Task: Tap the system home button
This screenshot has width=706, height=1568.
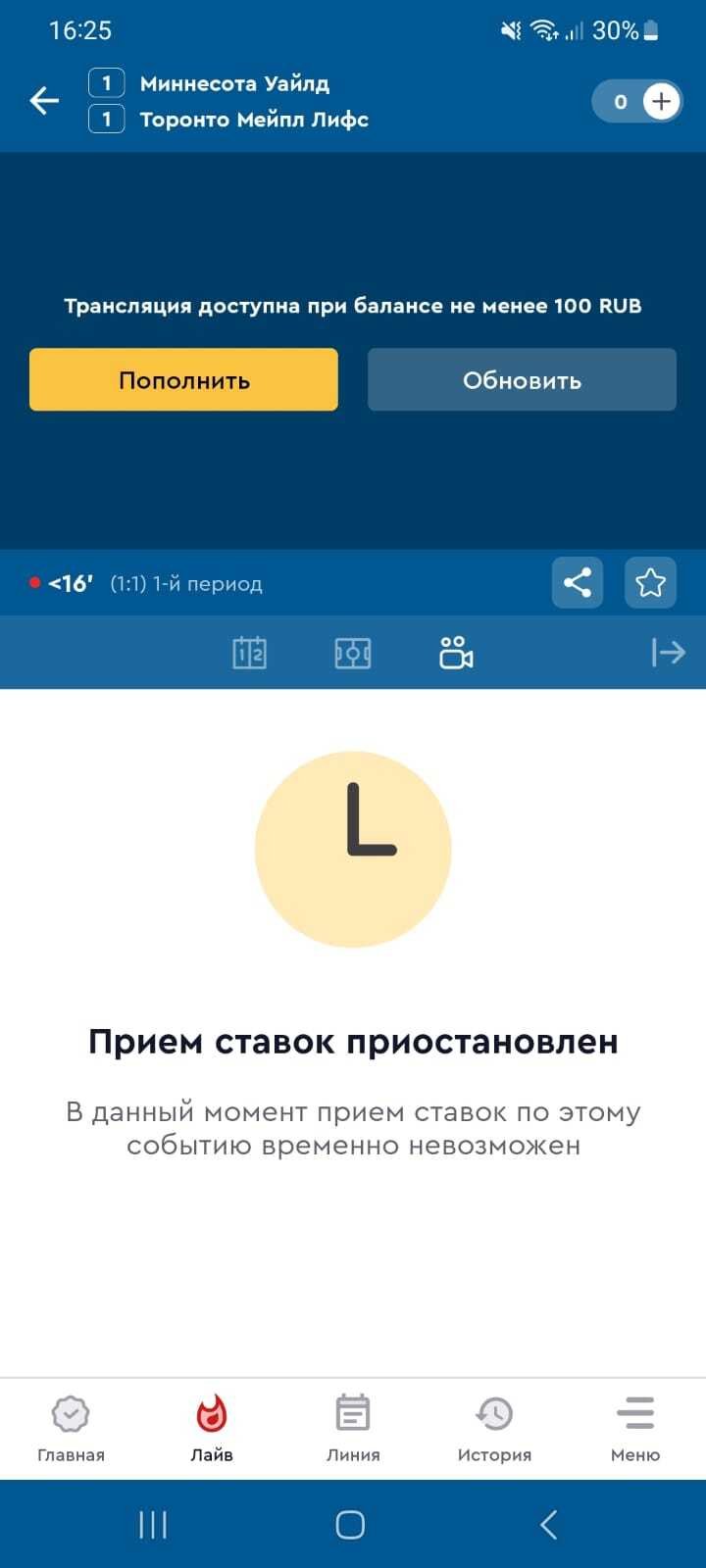Action: pos(350,1525)
